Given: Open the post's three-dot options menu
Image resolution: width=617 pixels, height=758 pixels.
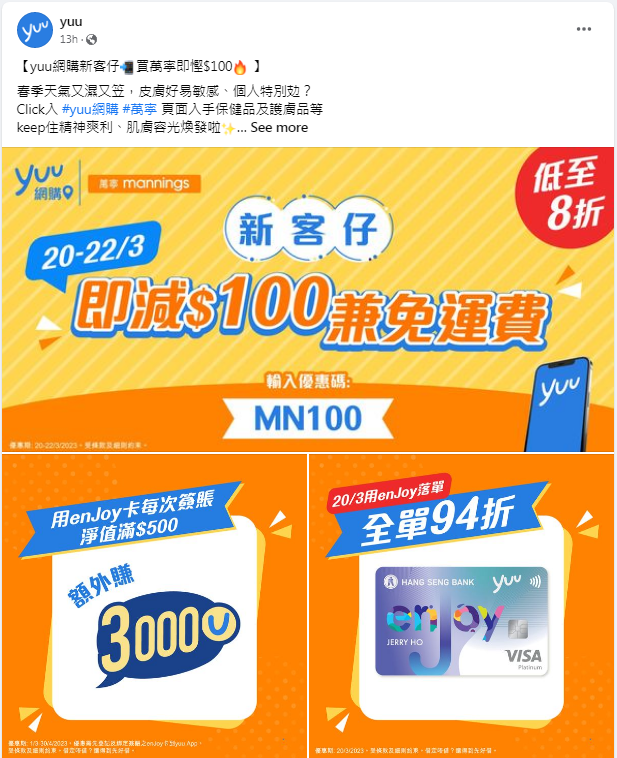Looking at the screenshot, I should click(584, 30).
